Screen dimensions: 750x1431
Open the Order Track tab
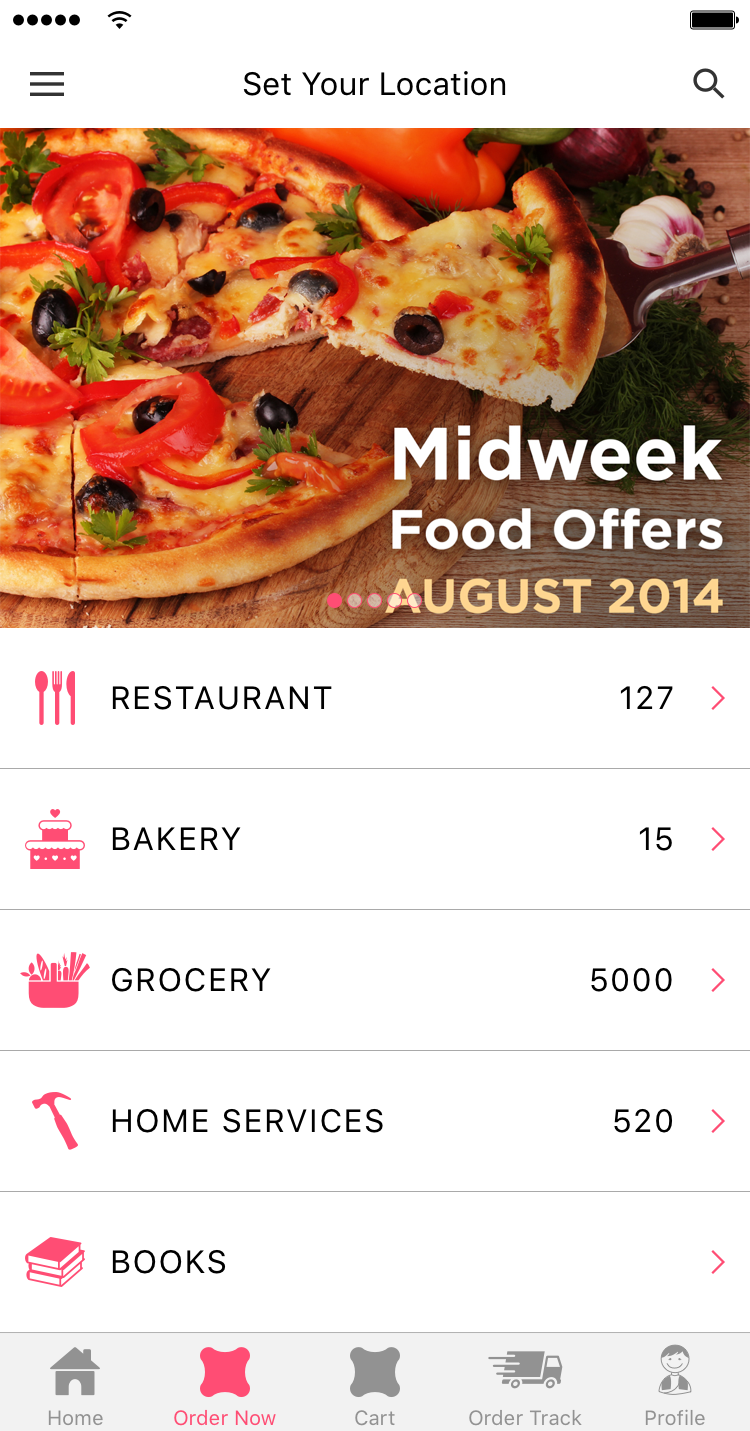(525, 1385)
